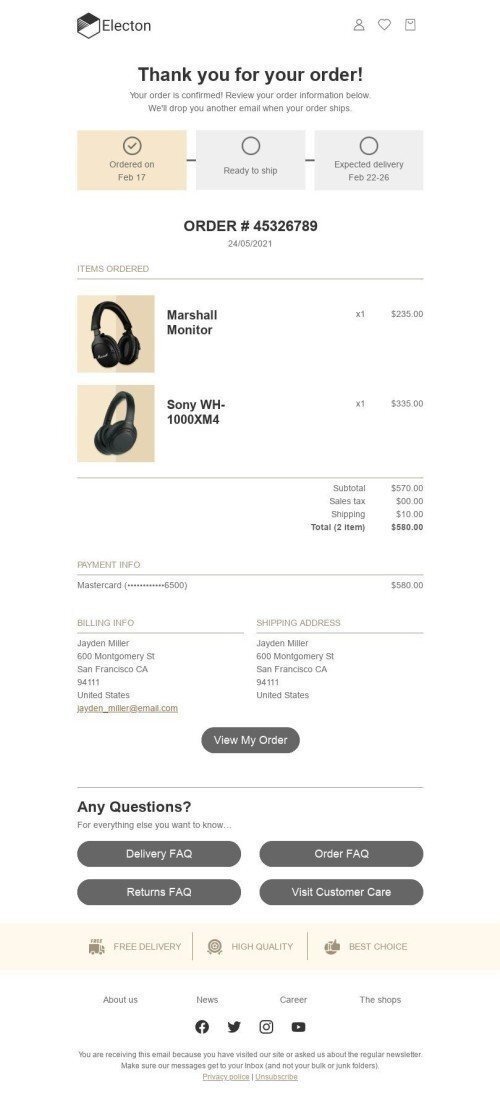Screen dimensions: 500x1093
Task: Open the Sony WH-1000XM4 product image
Action: pyautogui.click(x=116, y=424)
